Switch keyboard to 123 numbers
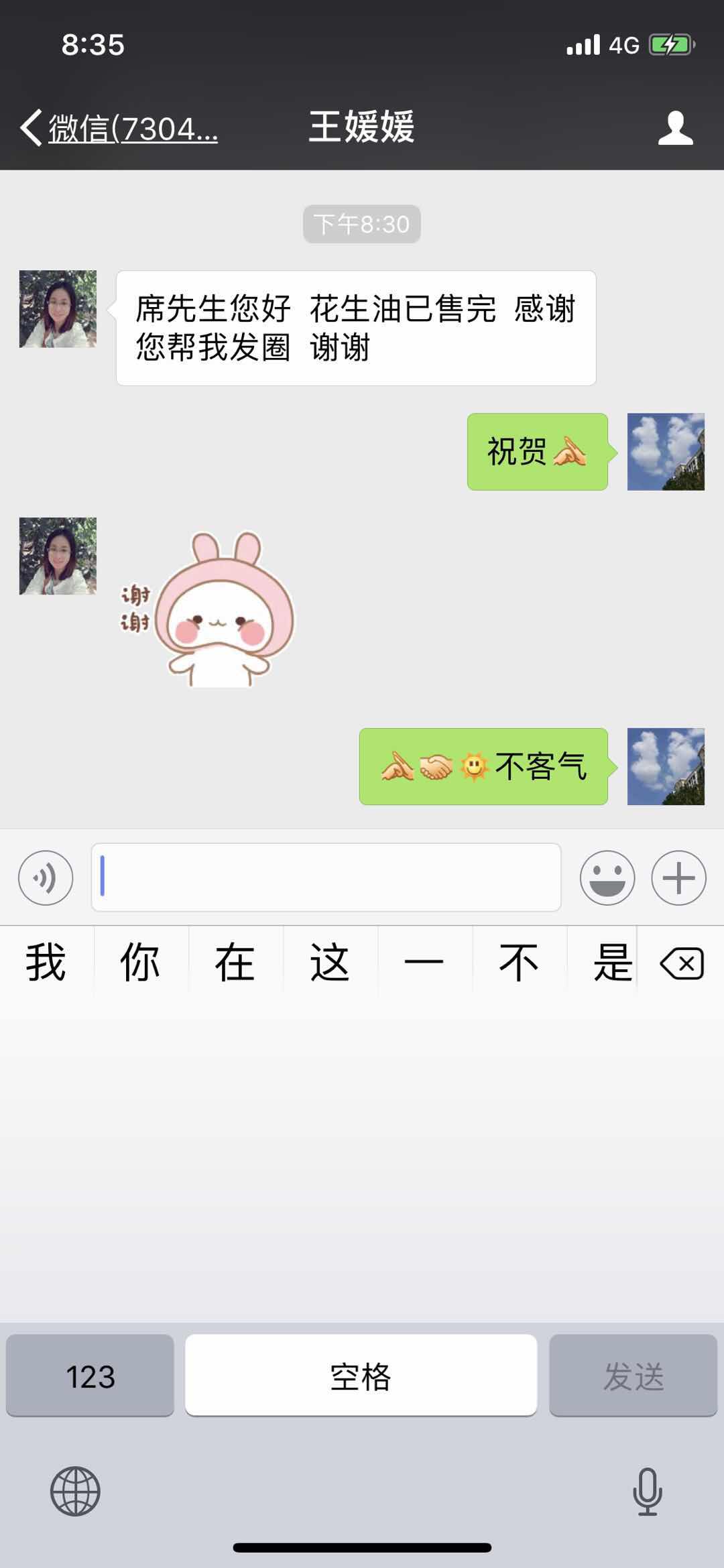This screenshot has height=1568, width=724. (90, 1376)
